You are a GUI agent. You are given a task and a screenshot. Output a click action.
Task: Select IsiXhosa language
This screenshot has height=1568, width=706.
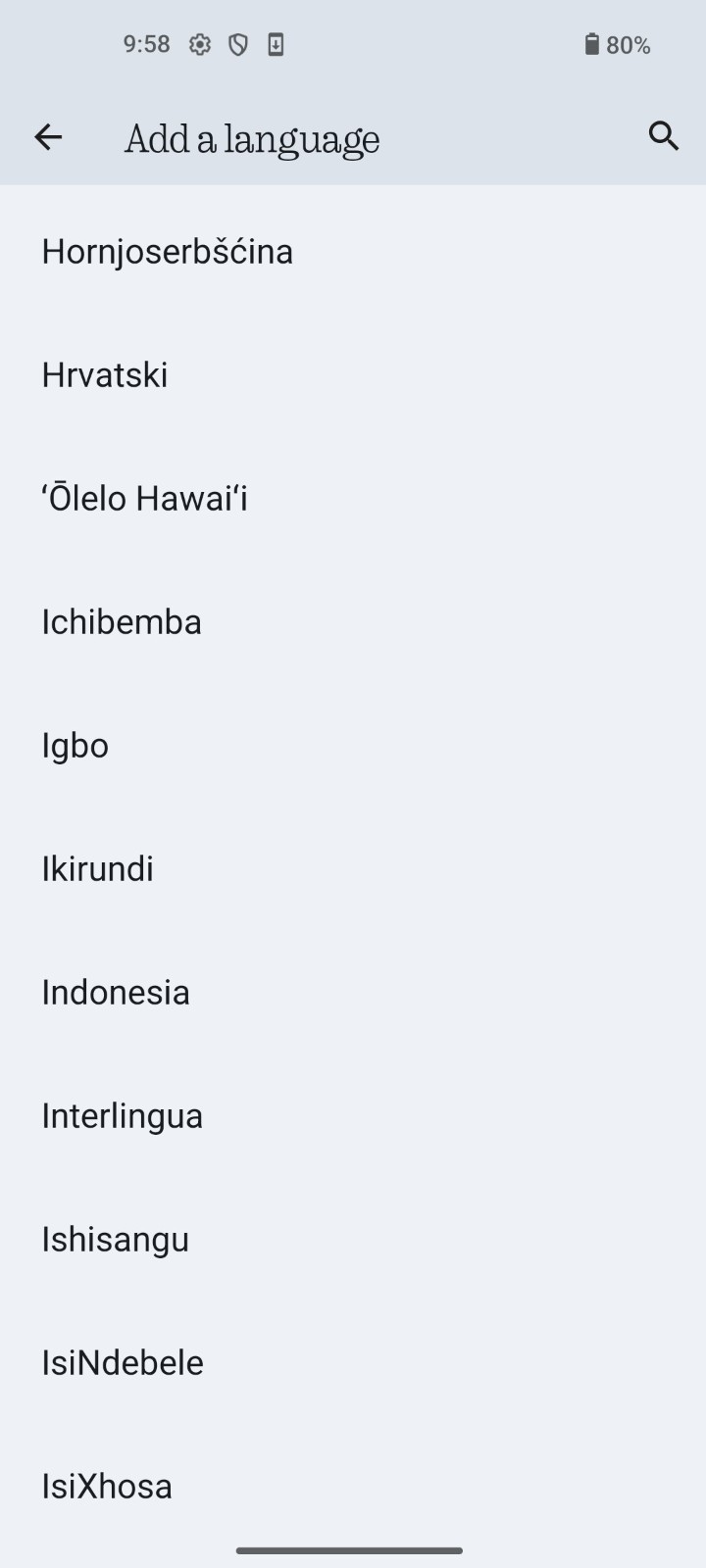tap(107, 1487)
